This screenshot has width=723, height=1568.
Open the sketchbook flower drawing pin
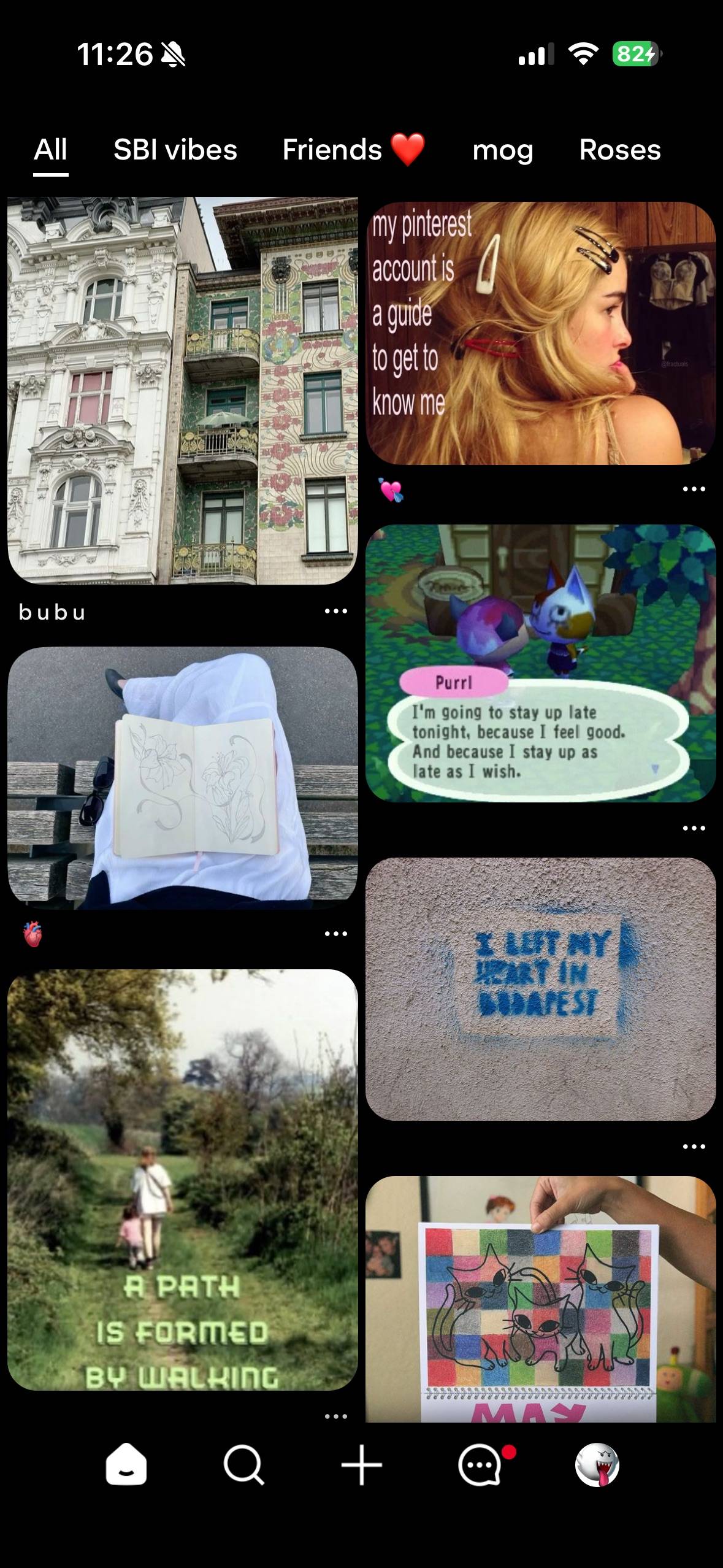(x=183, y=777)
